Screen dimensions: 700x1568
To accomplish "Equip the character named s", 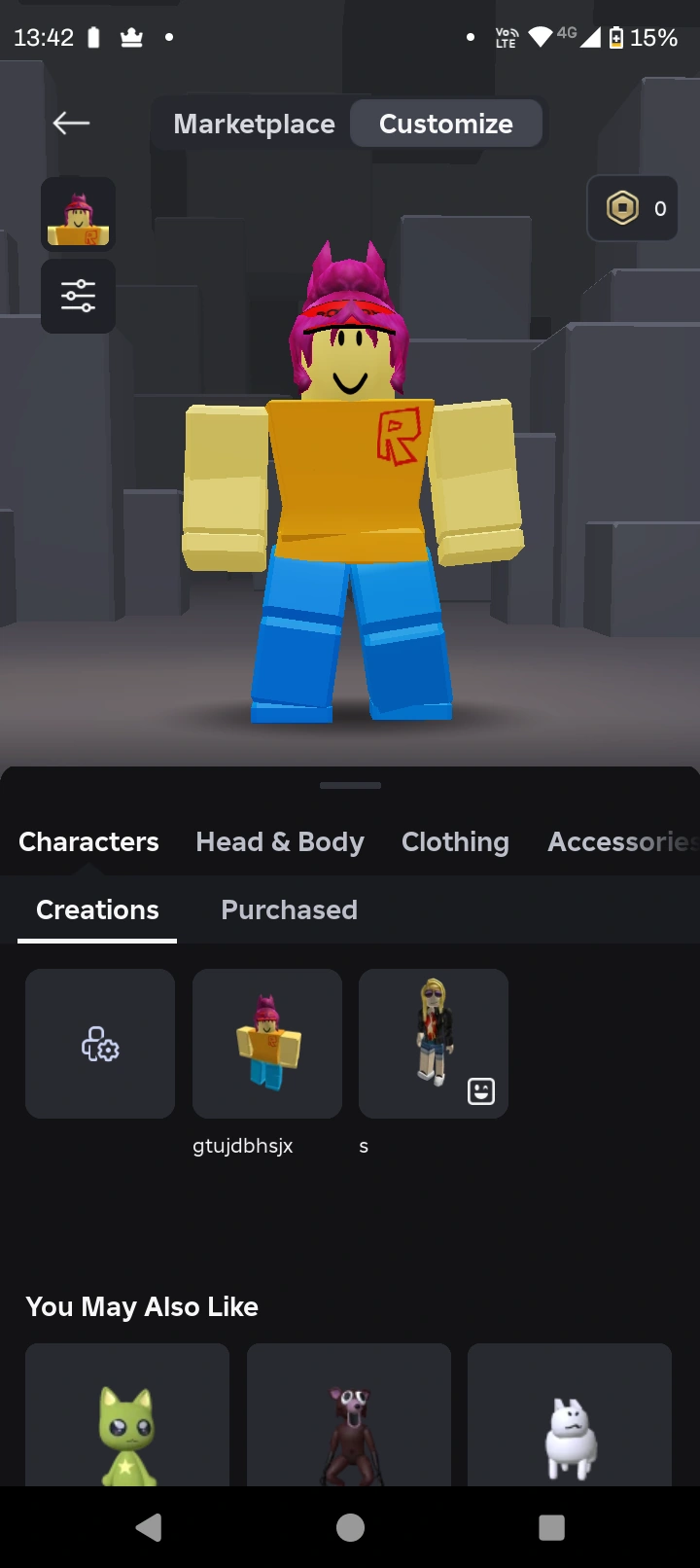I will click(x=434, y=1044).
